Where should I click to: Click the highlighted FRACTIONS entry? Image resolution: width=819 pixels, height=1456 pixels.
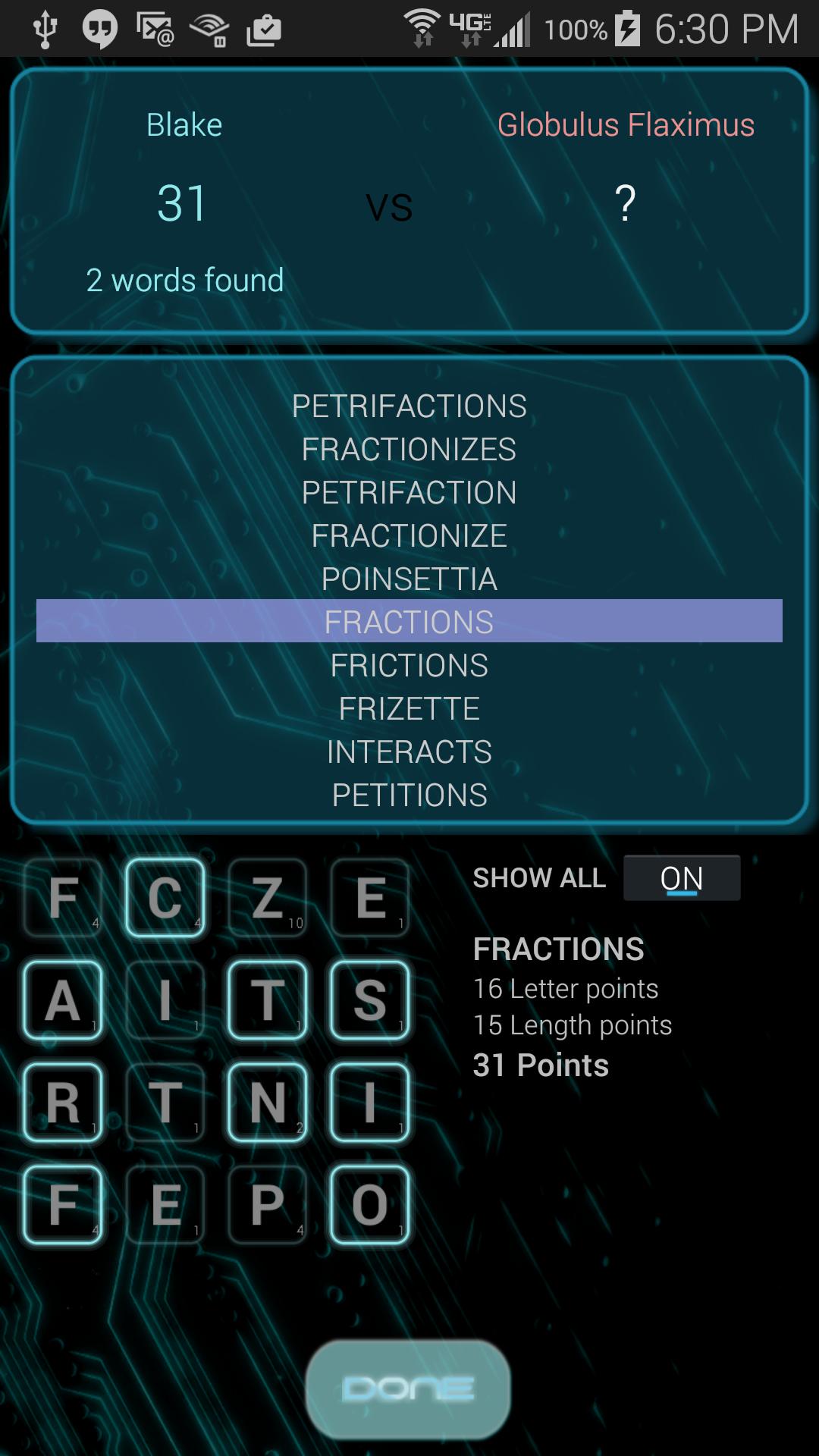point(409,622)
